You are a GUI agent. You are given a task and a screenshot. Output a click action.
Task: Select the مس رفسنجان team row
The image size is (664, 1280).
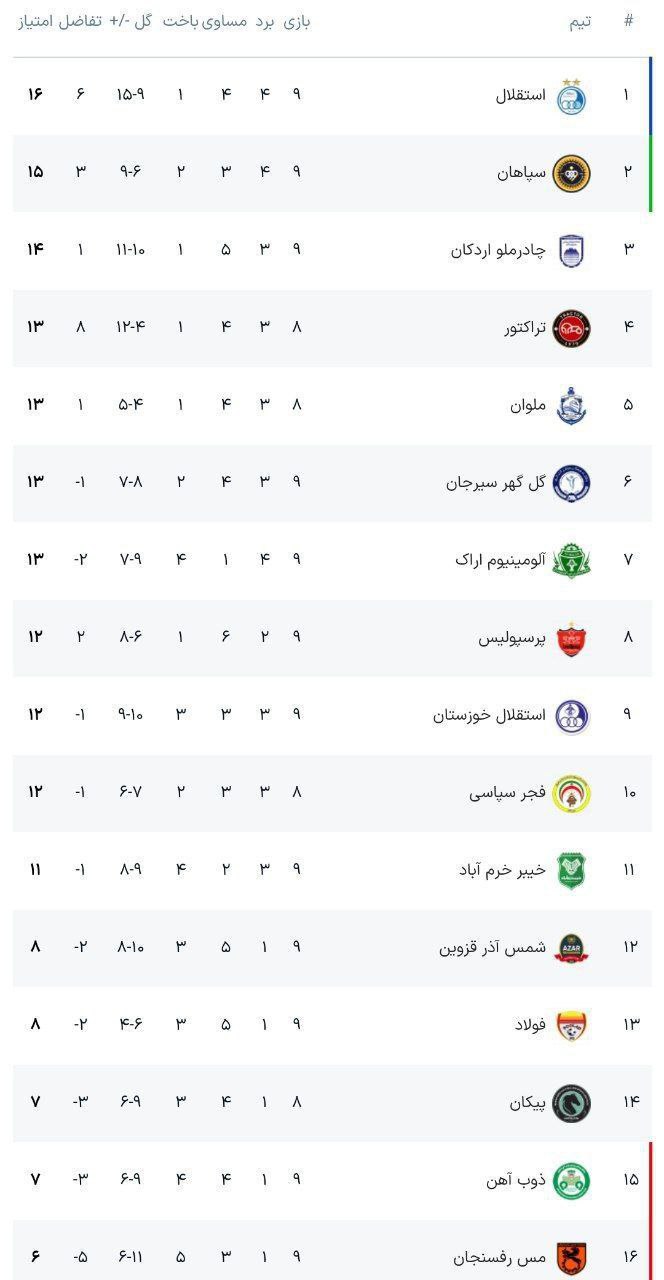point(500,1257)
